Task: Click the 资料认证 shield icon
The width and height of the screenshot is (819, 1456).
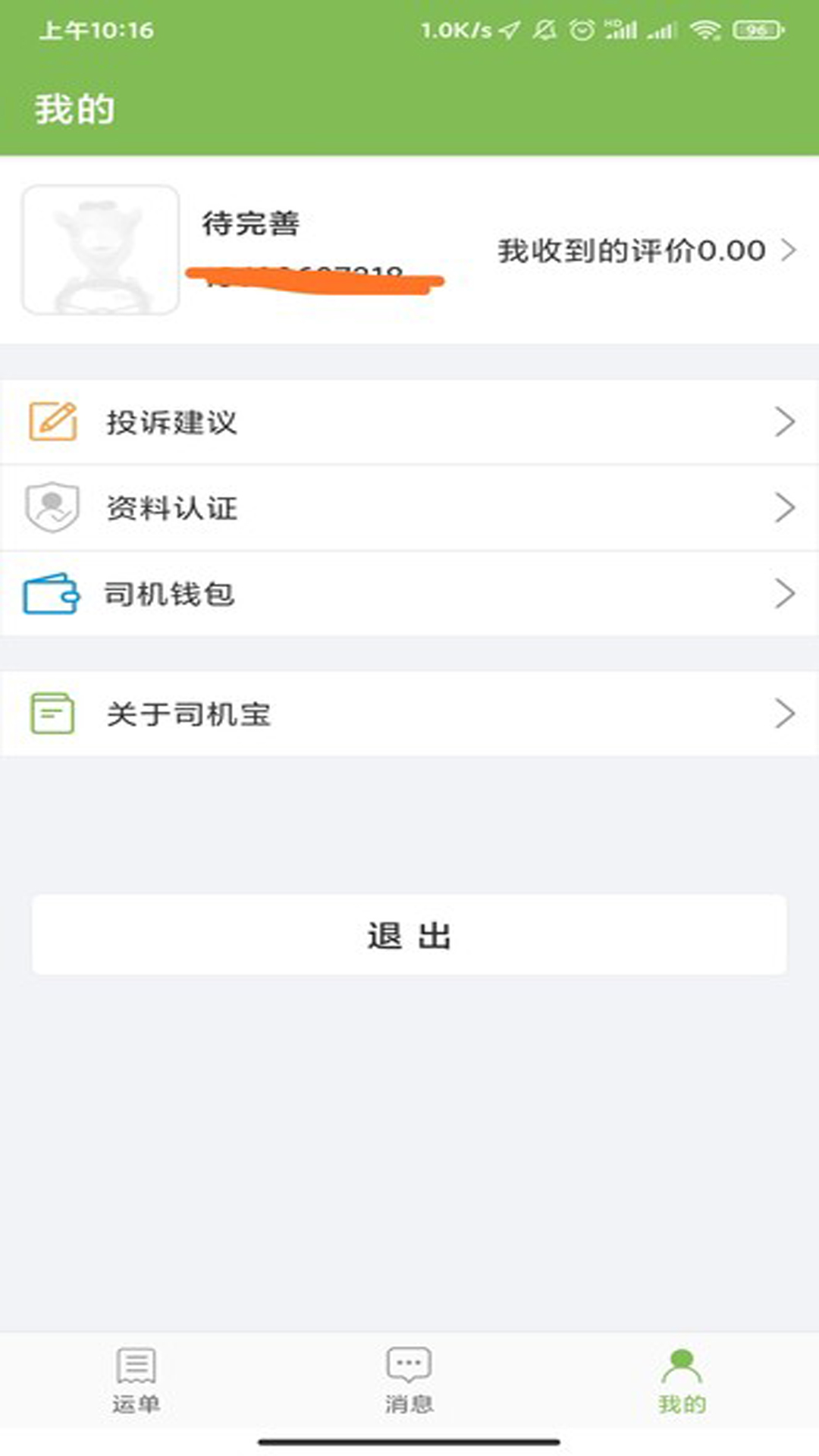Action: (x=52, y=508)
